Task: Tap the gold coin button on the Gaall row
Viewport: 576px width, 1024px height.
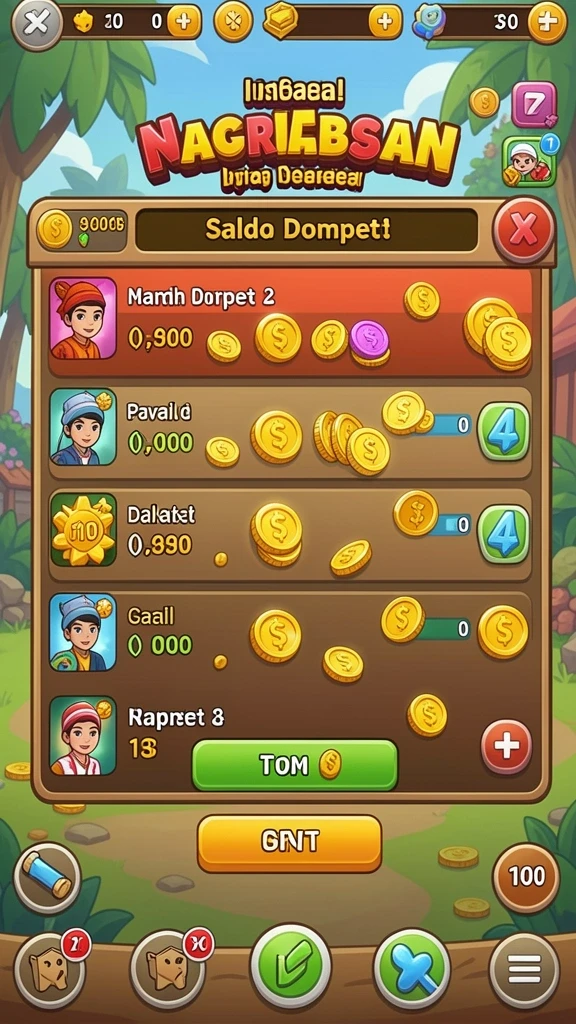Action: (x=502, y=632)
